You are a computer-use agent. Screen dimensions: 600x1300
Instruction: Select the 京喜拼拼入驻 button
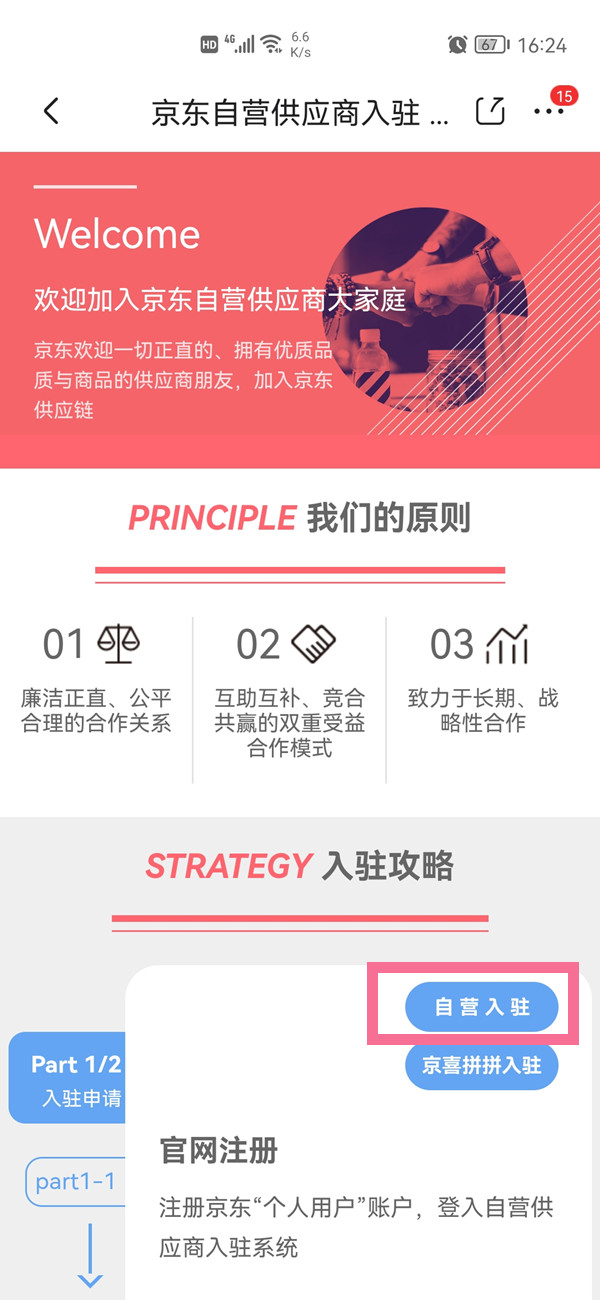481,1065
